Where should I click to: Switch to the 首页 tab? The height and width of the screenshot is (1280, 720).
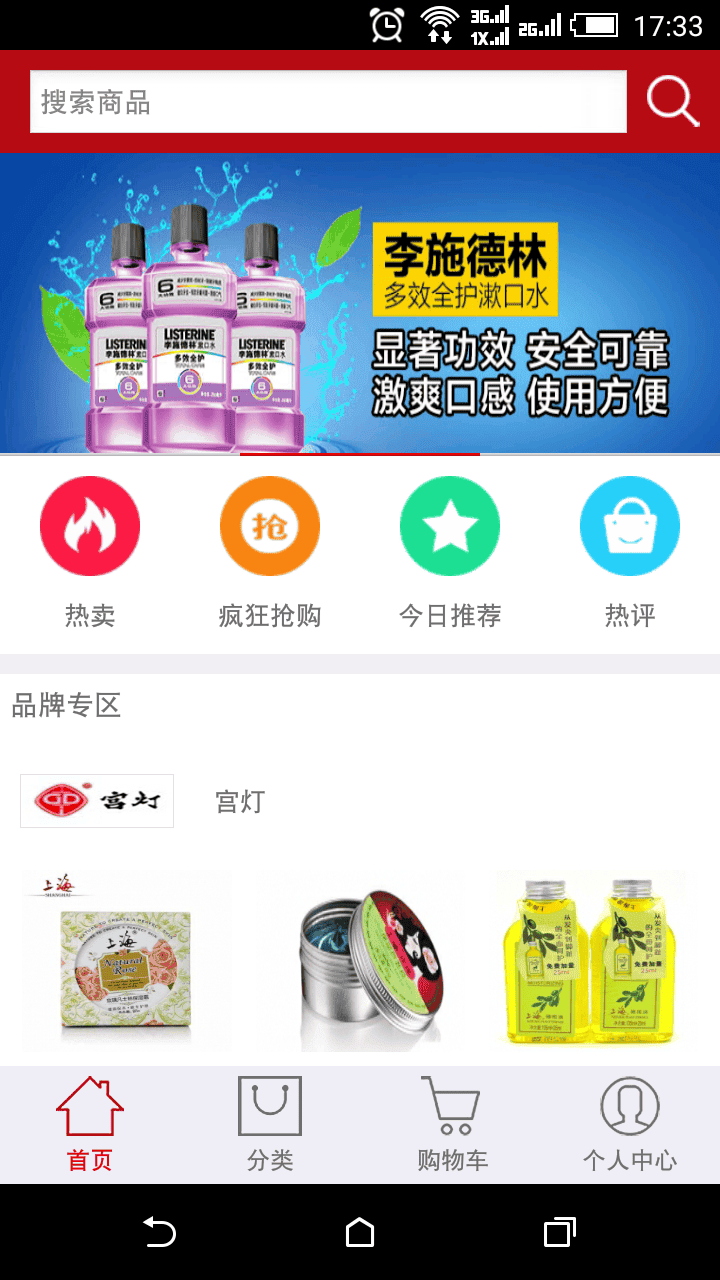tap(88, 1122)
